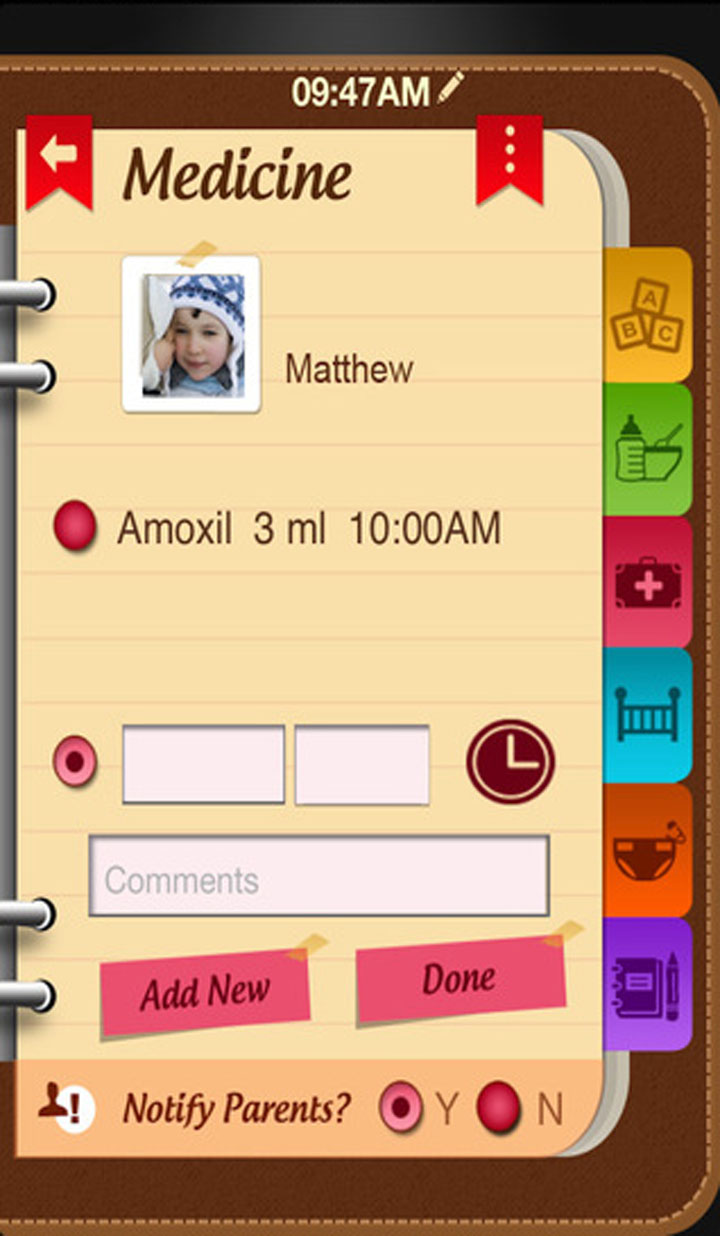The width and height of the screenshot is (720, 1236).
Task: Tap the second empty dosage input box
Action: [362, 765]
